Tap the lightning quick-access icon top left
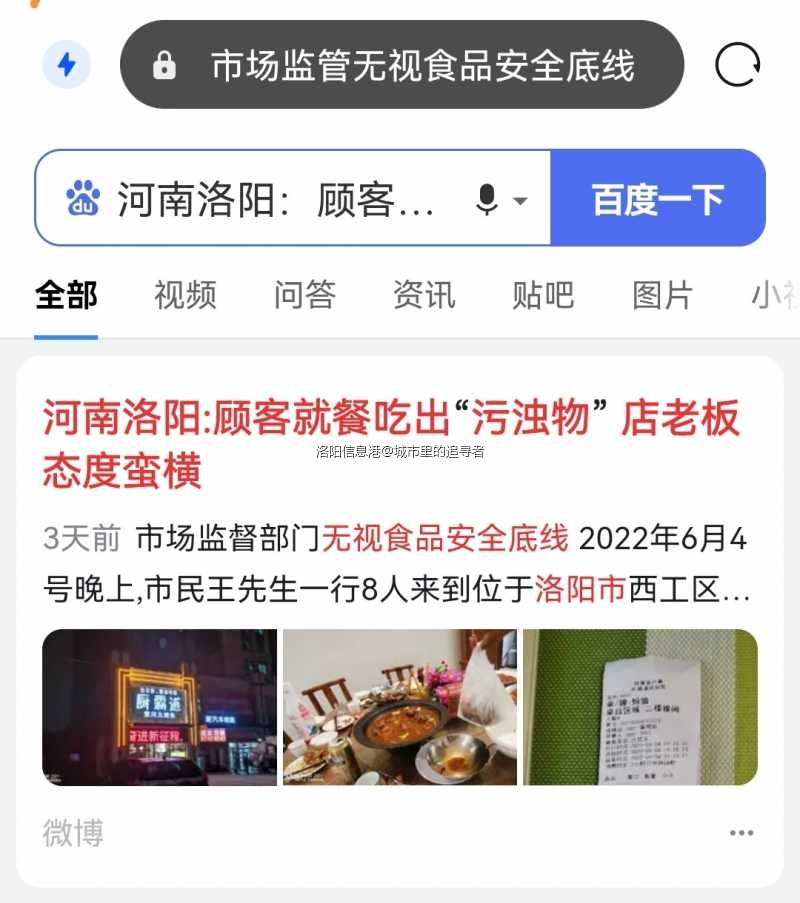This screenshot has height=903, width=800. click(66, 64)
